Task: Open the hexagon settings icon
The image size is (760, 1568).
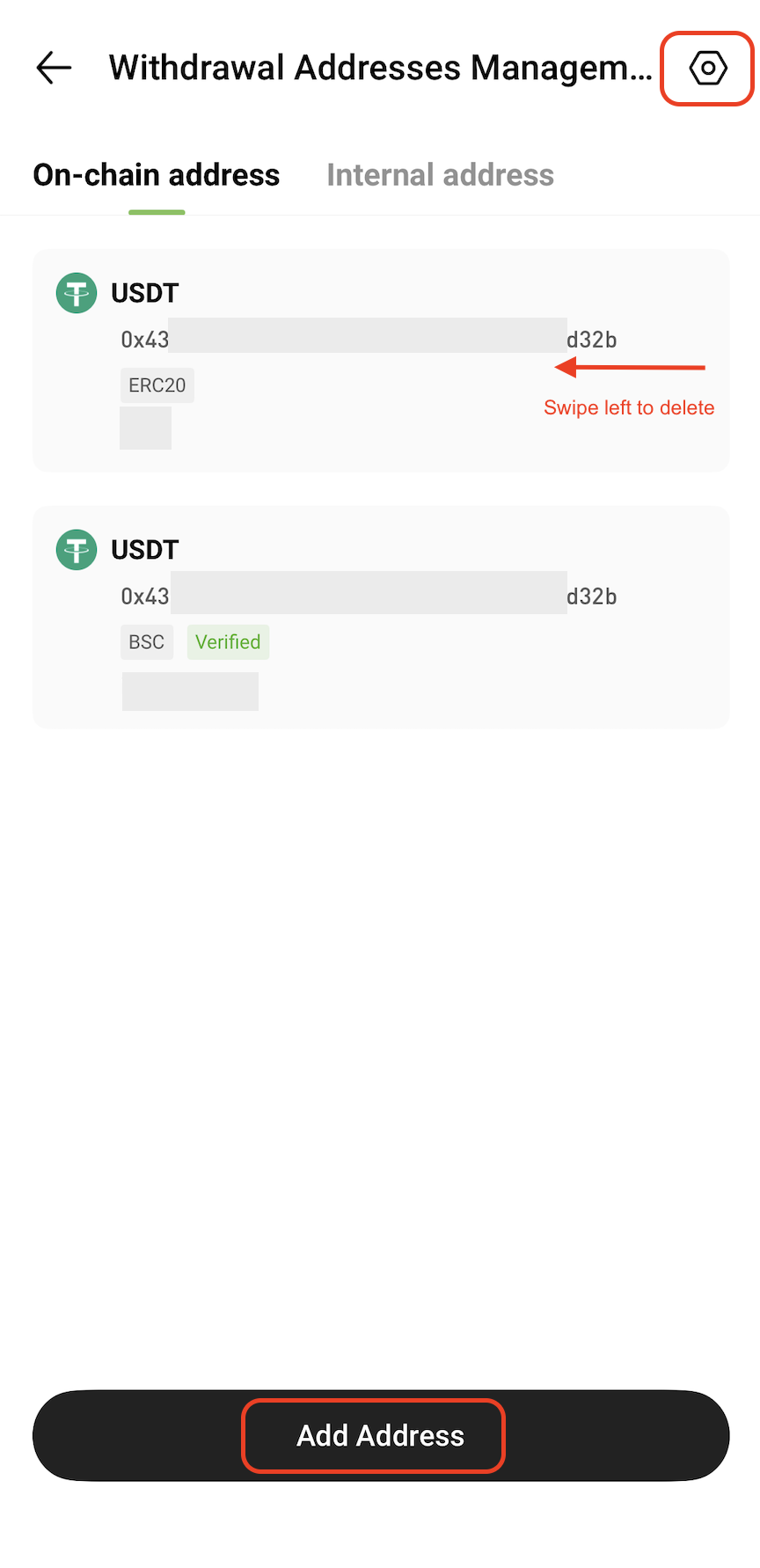Action: tap(707, 68)
